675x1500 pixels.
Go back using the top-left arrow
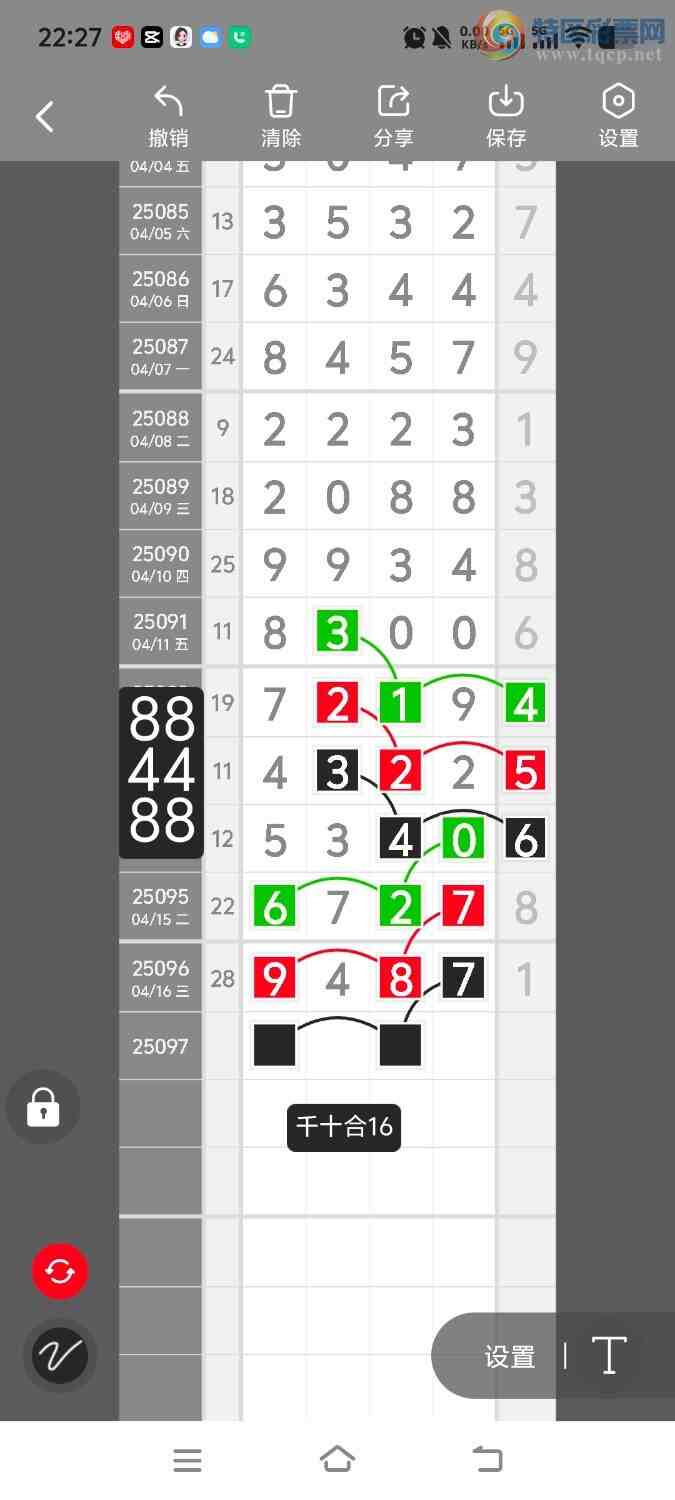pos(44,117)
